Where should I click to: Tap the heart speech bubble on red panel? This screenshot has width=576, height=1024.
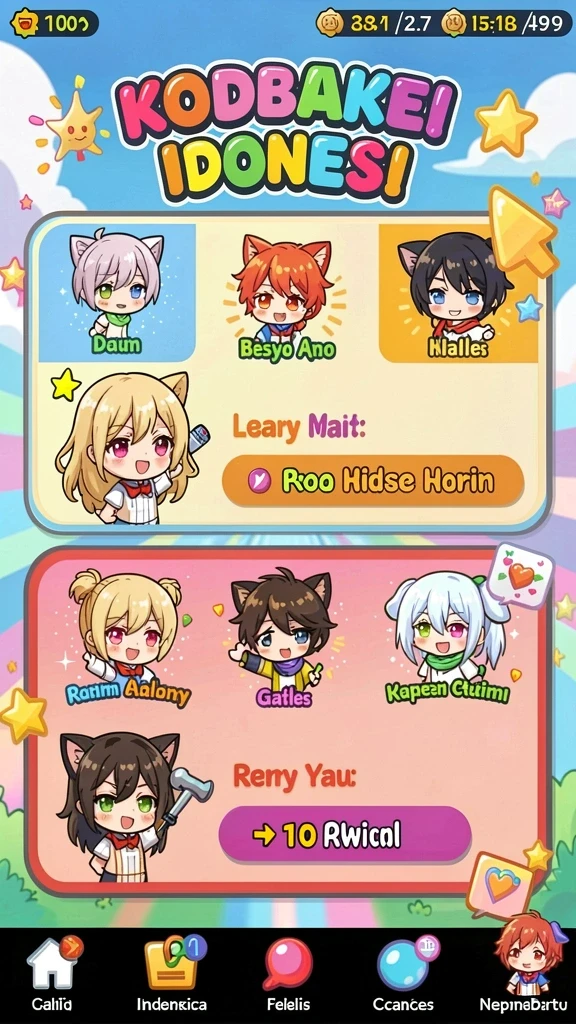pyautogui.click(x=520, y=575)
